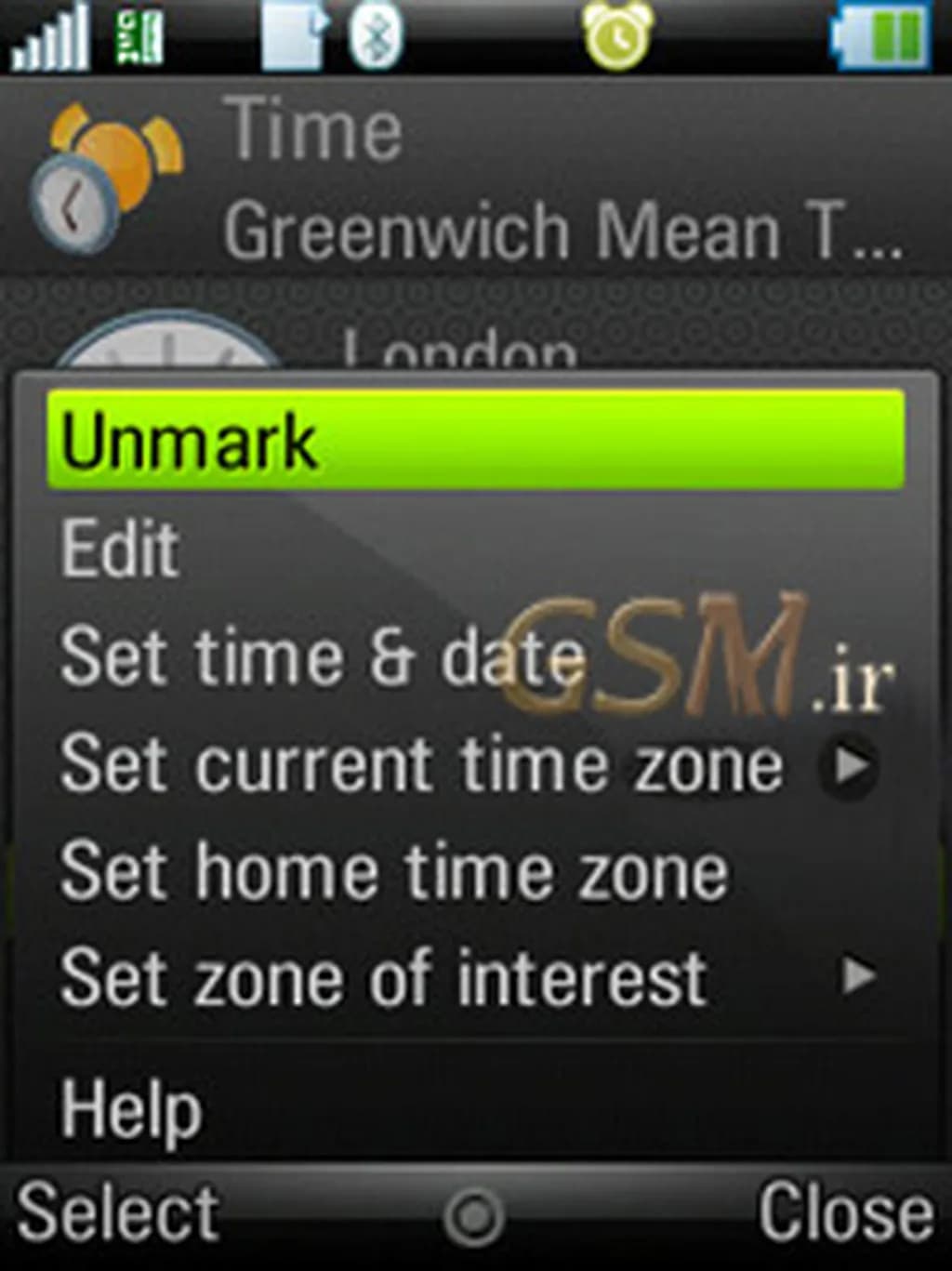Select the Unmark option
The image size is (952, 1271).
point(474,441)
